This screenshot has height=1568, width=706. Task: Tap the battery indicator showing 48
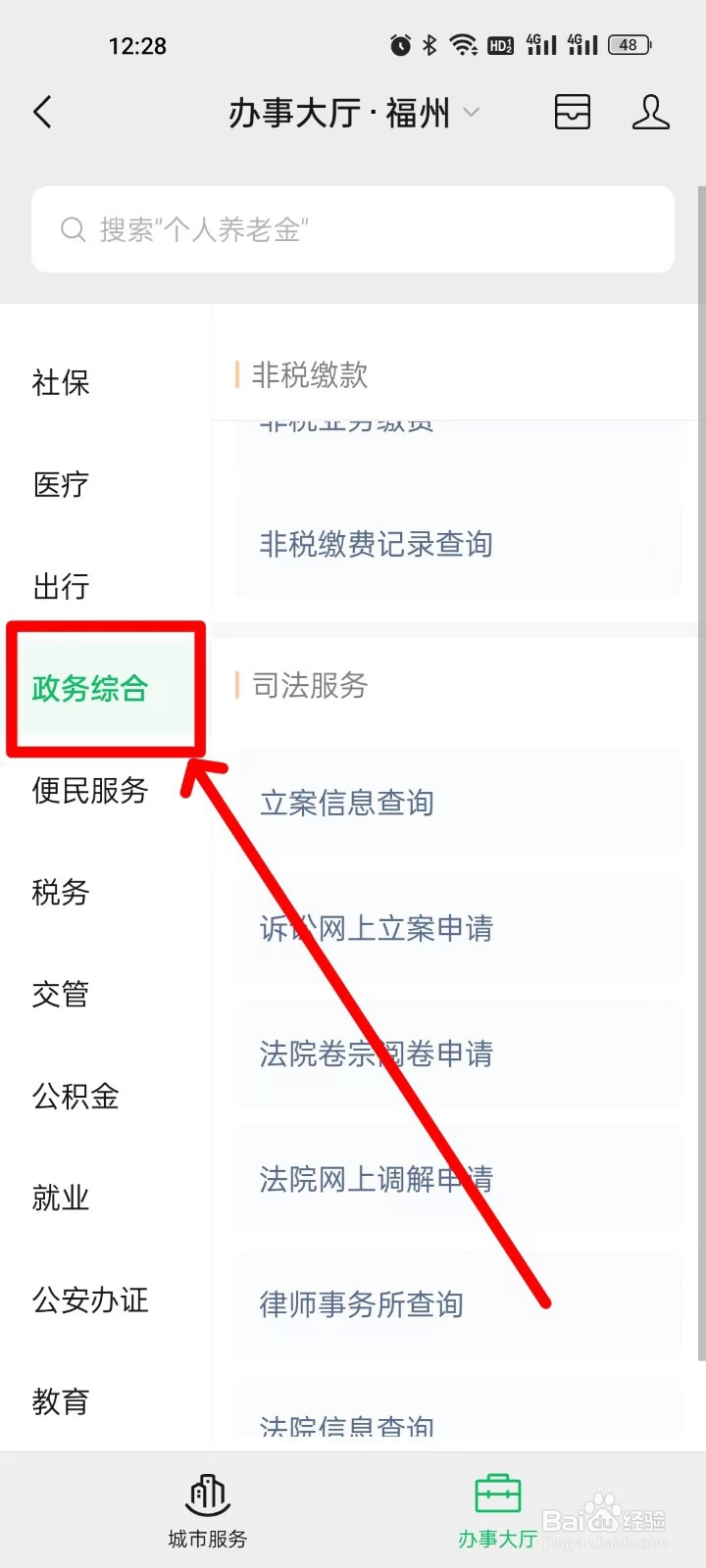coord(629,44)
